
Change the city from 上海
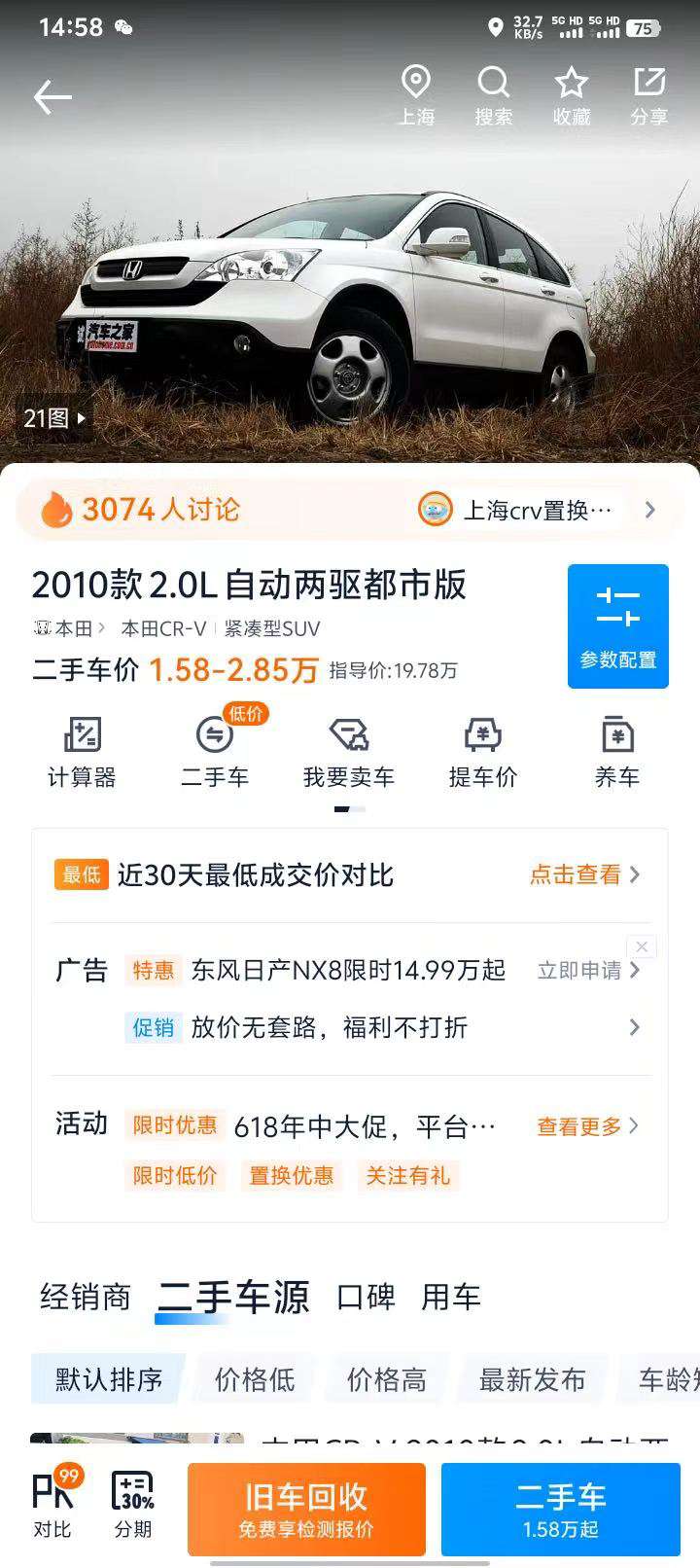(x=416, y=96)
